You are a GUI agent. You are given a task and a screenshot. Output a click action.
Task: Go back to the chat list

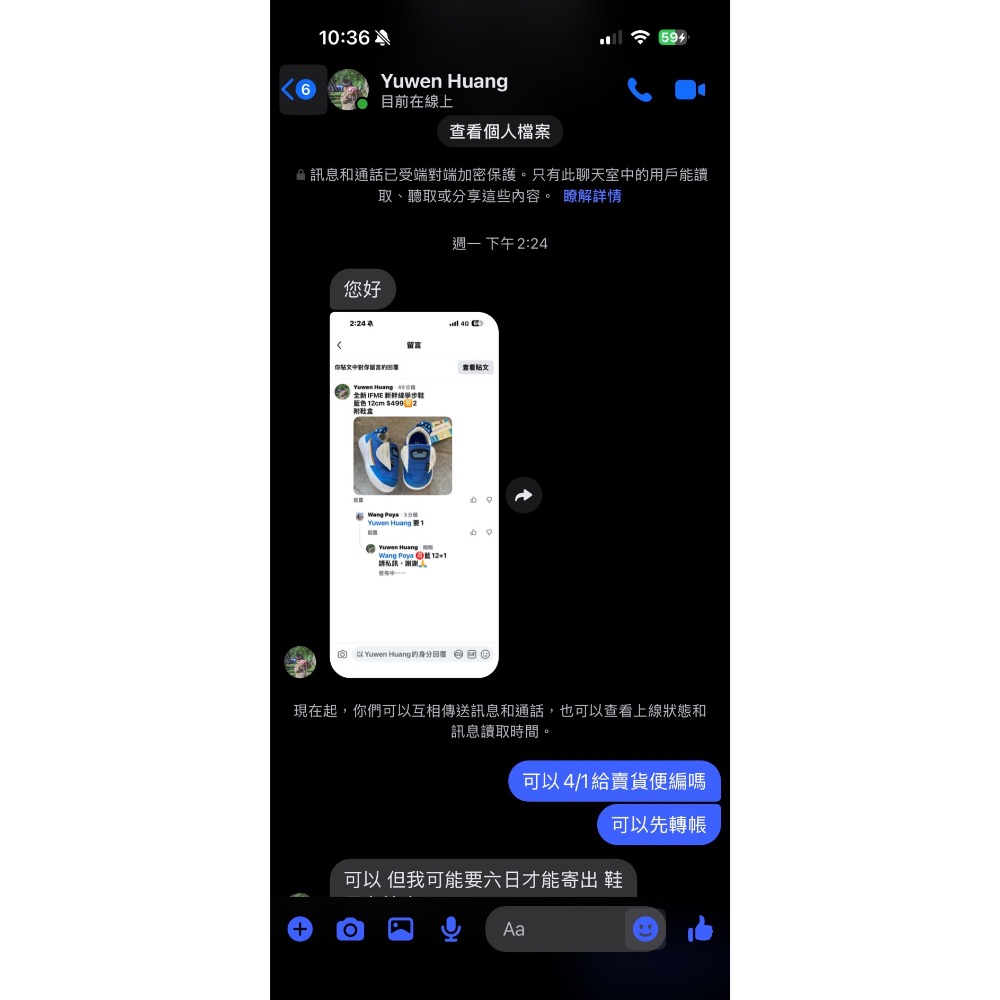(301, 90)
